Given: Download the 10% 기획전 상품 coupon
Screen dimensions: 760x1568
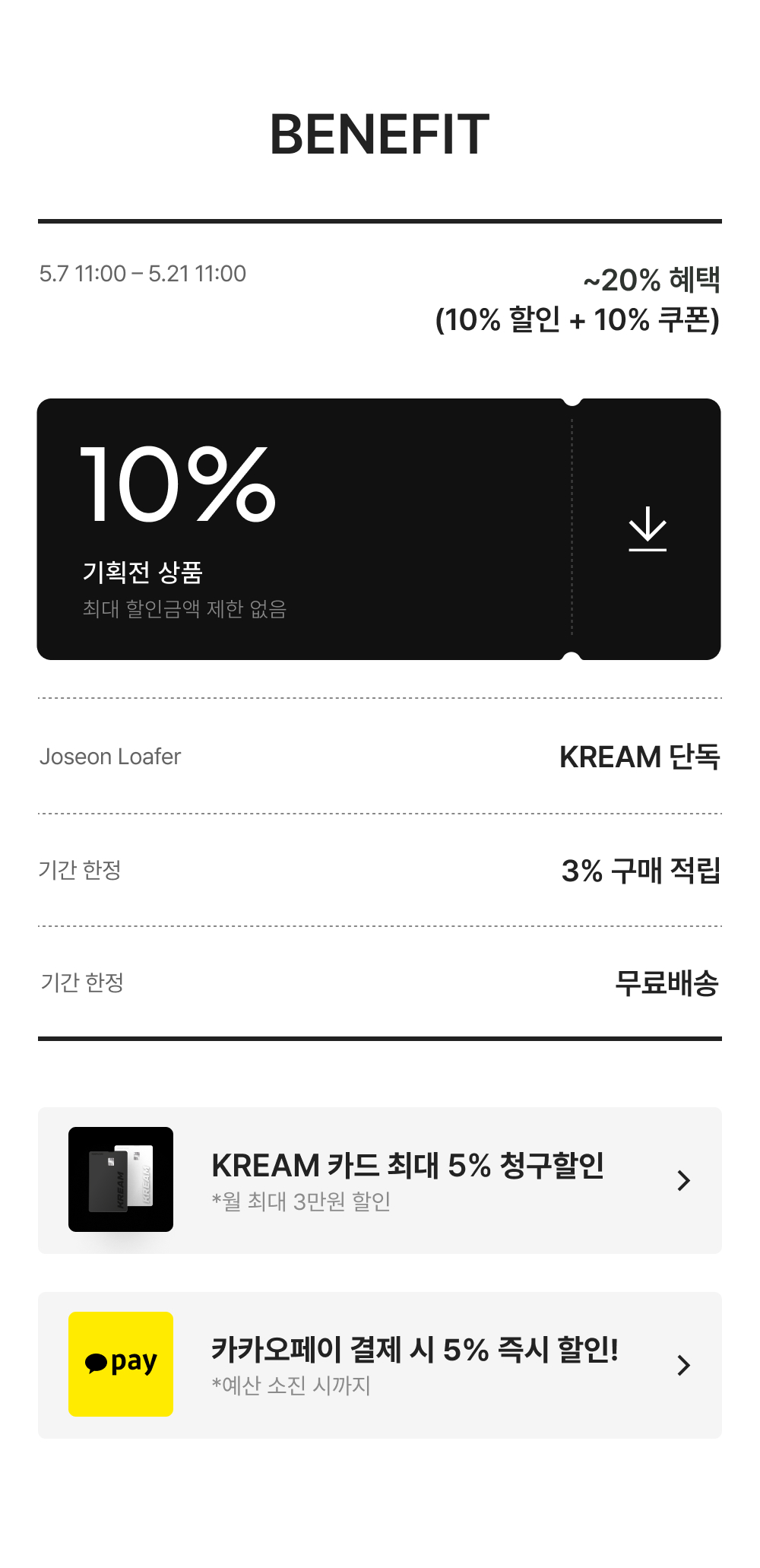Looking at the screenshot, I should pos(648,528).
